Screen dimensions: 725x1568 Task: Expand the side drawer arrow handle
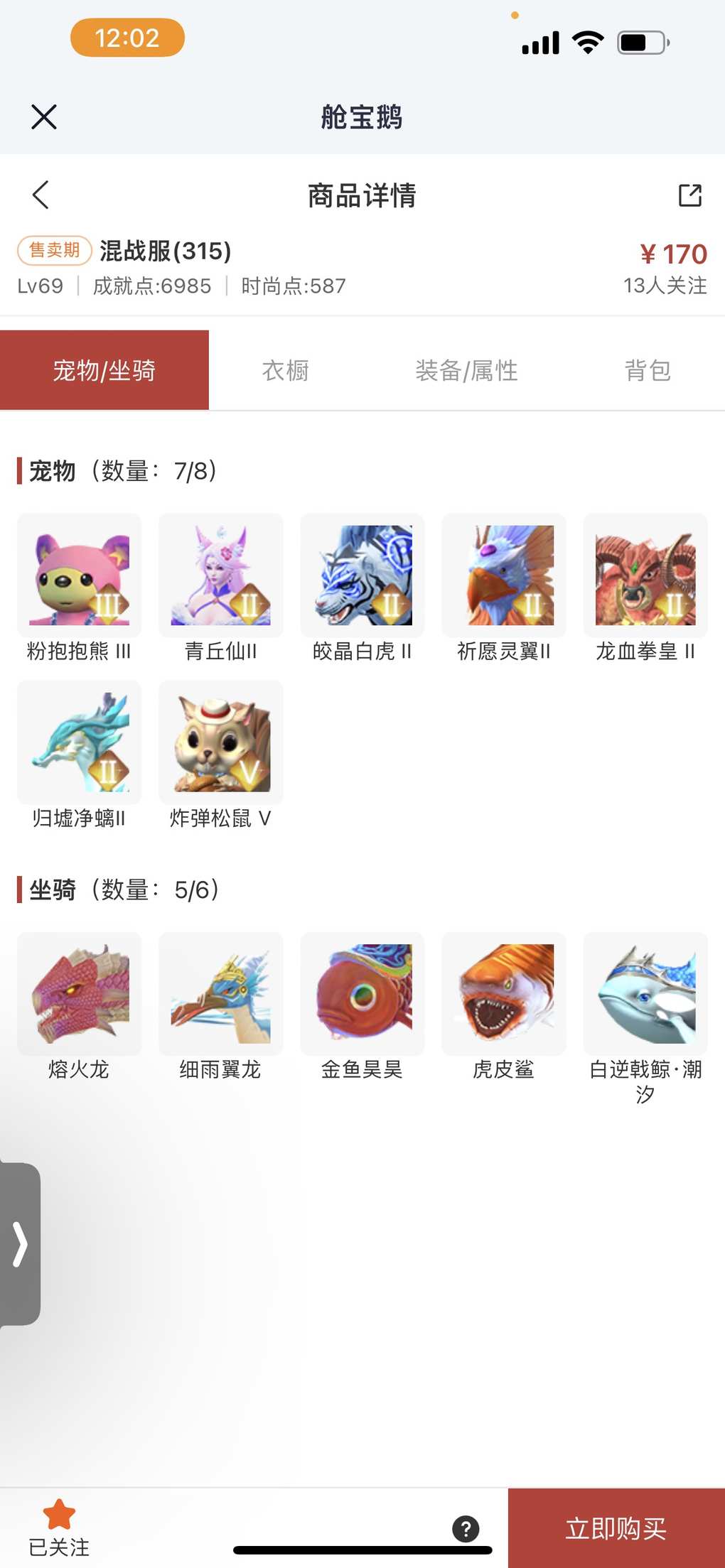(20, 1243)
